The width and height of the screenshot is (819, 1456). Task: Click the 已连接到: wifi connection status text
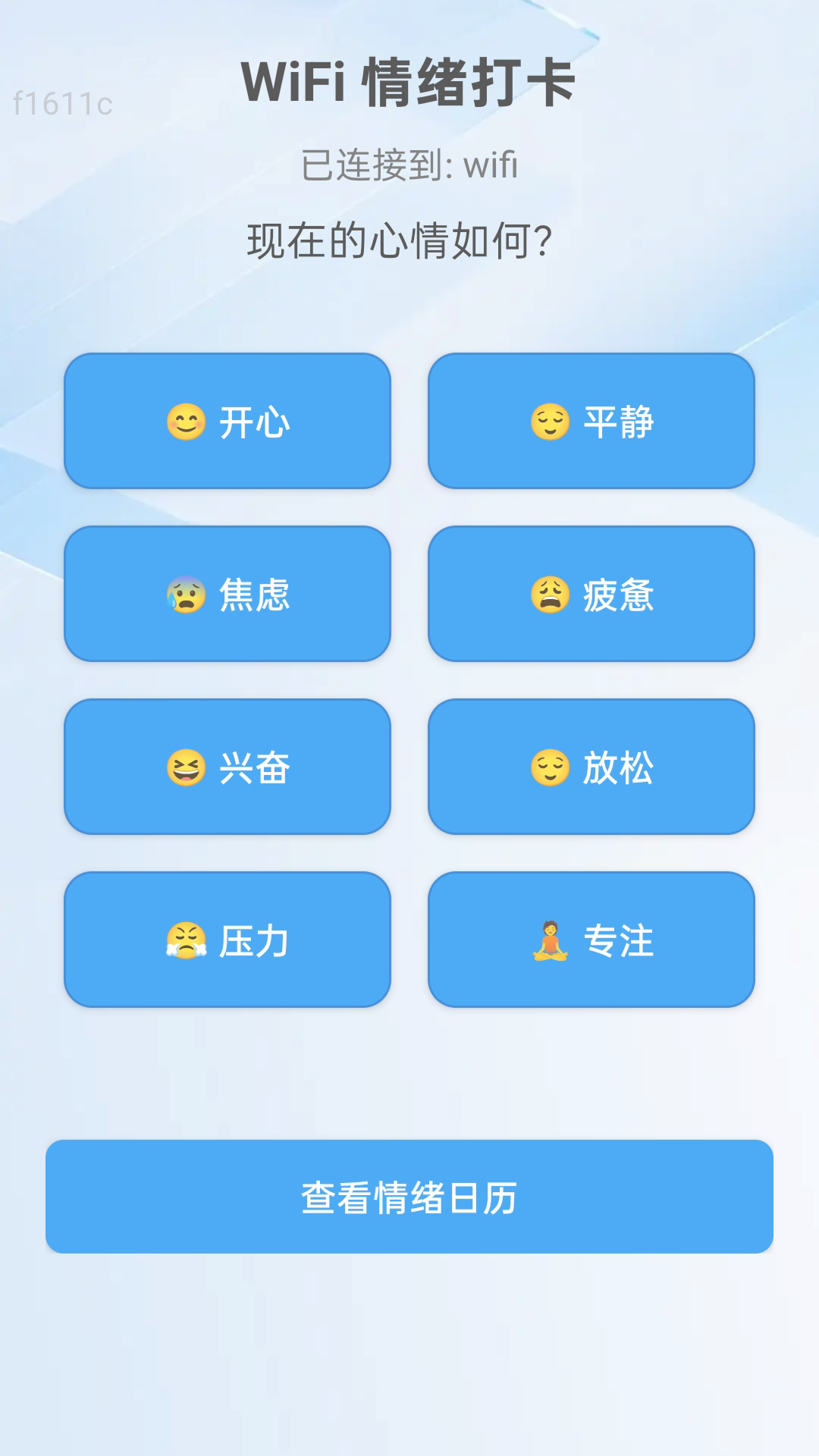[x=409, y=165]
